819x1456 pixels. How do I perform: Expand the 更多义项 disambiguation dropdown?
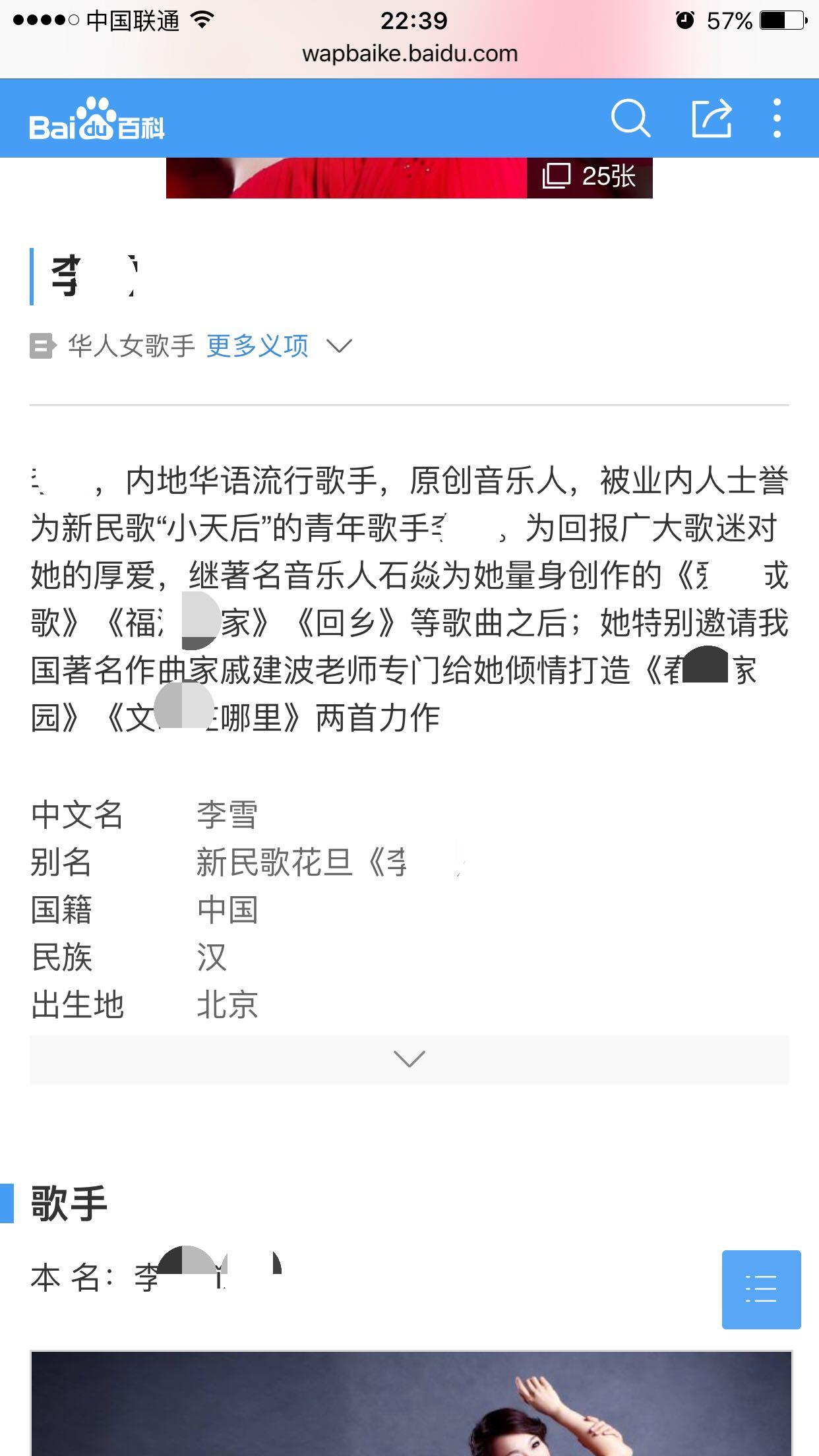258,345
